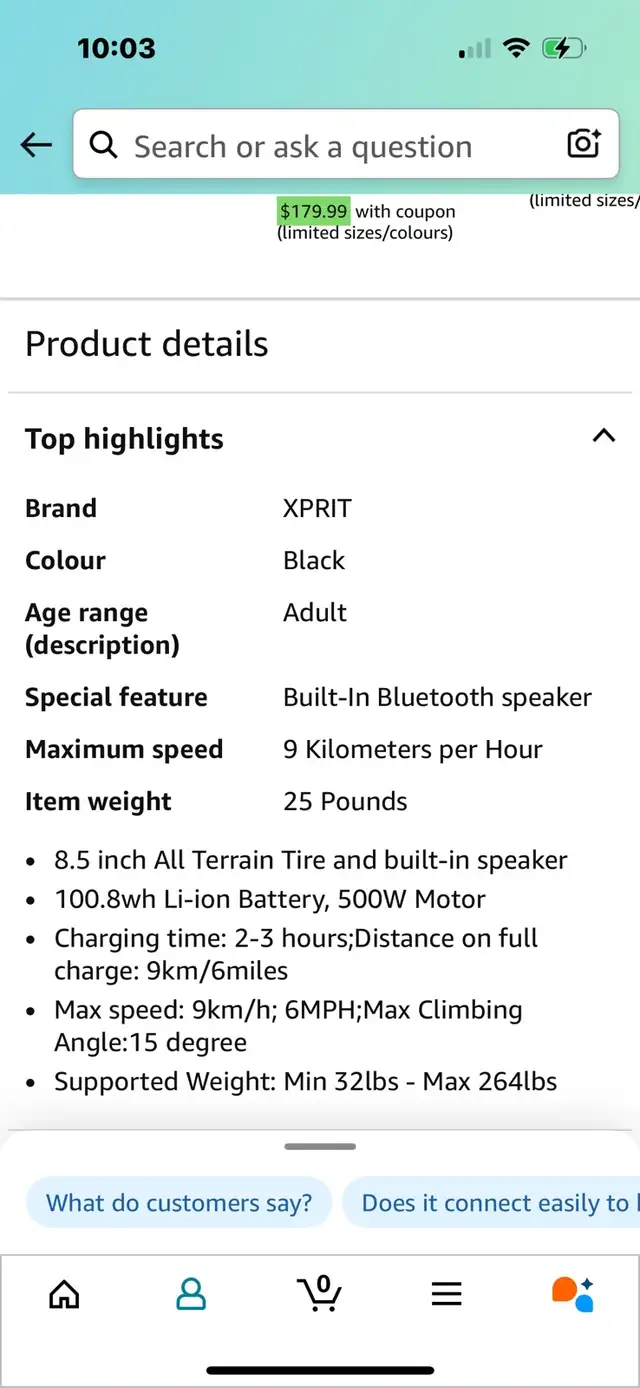Viewport: 640px width, 1388px height.
Task: Select the "What do customers say?" chip
Action: [x=179, y=1202]
